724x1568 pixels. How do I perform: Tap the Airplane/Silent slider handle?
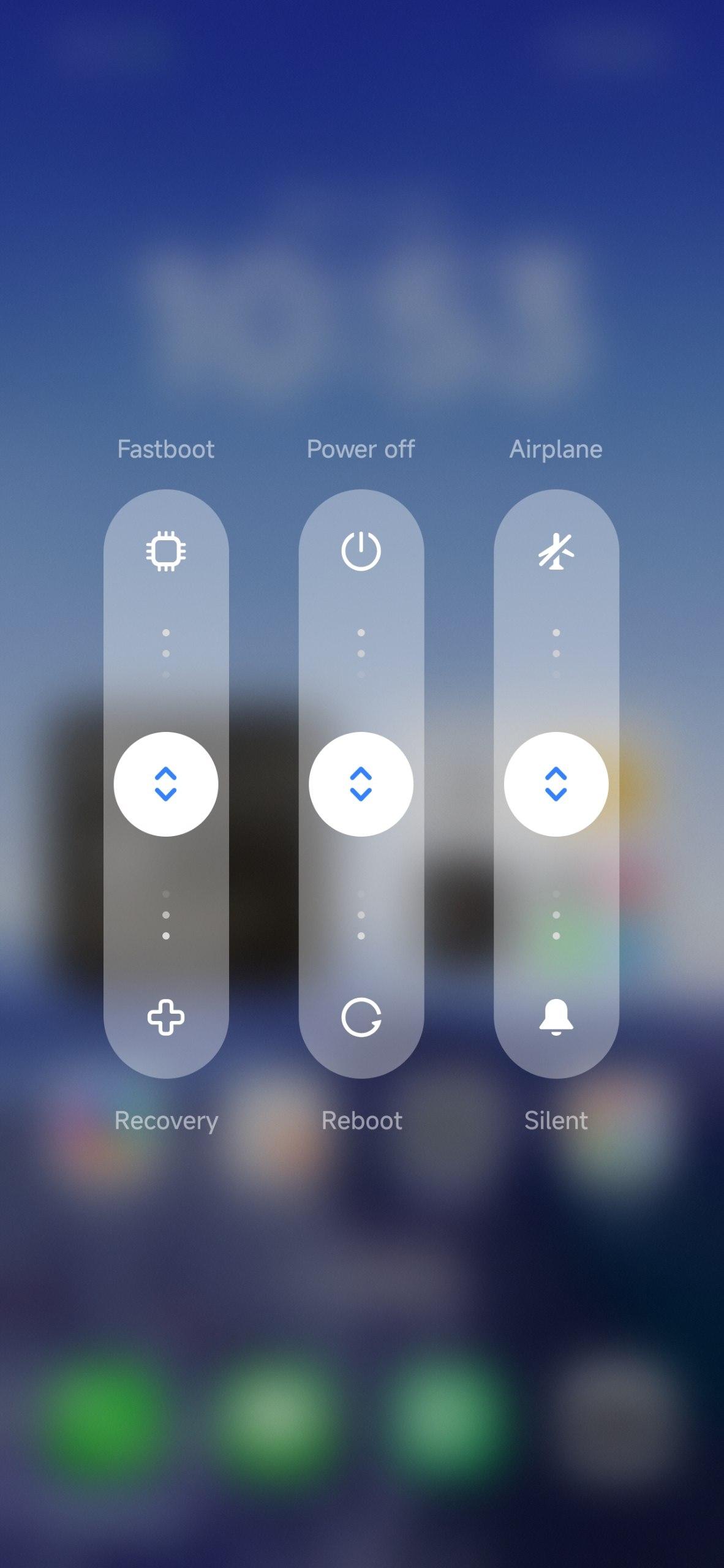click(556, 784)
